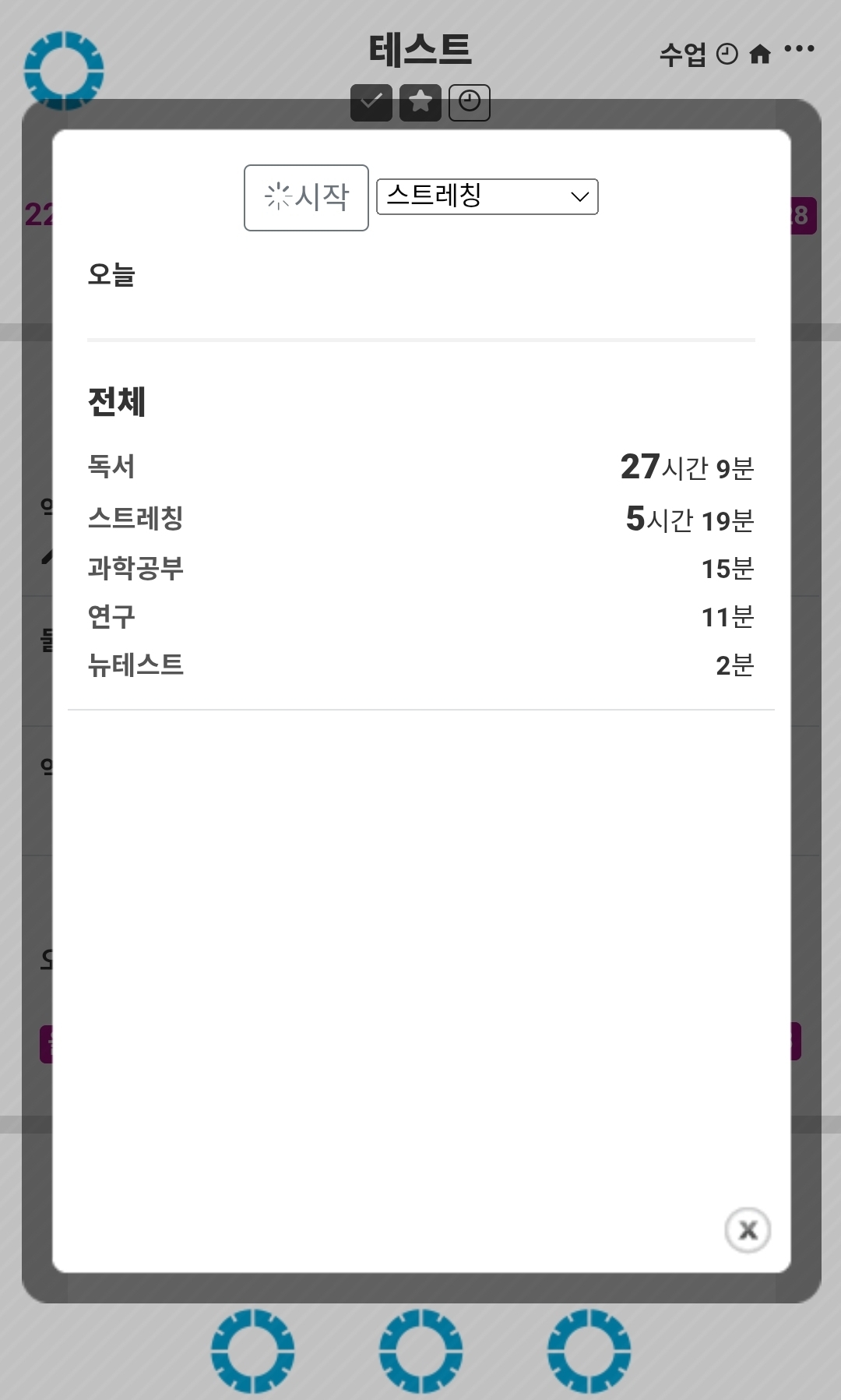Switch to the clock tab
841x1400 pixels.
(x=470, y=102)
